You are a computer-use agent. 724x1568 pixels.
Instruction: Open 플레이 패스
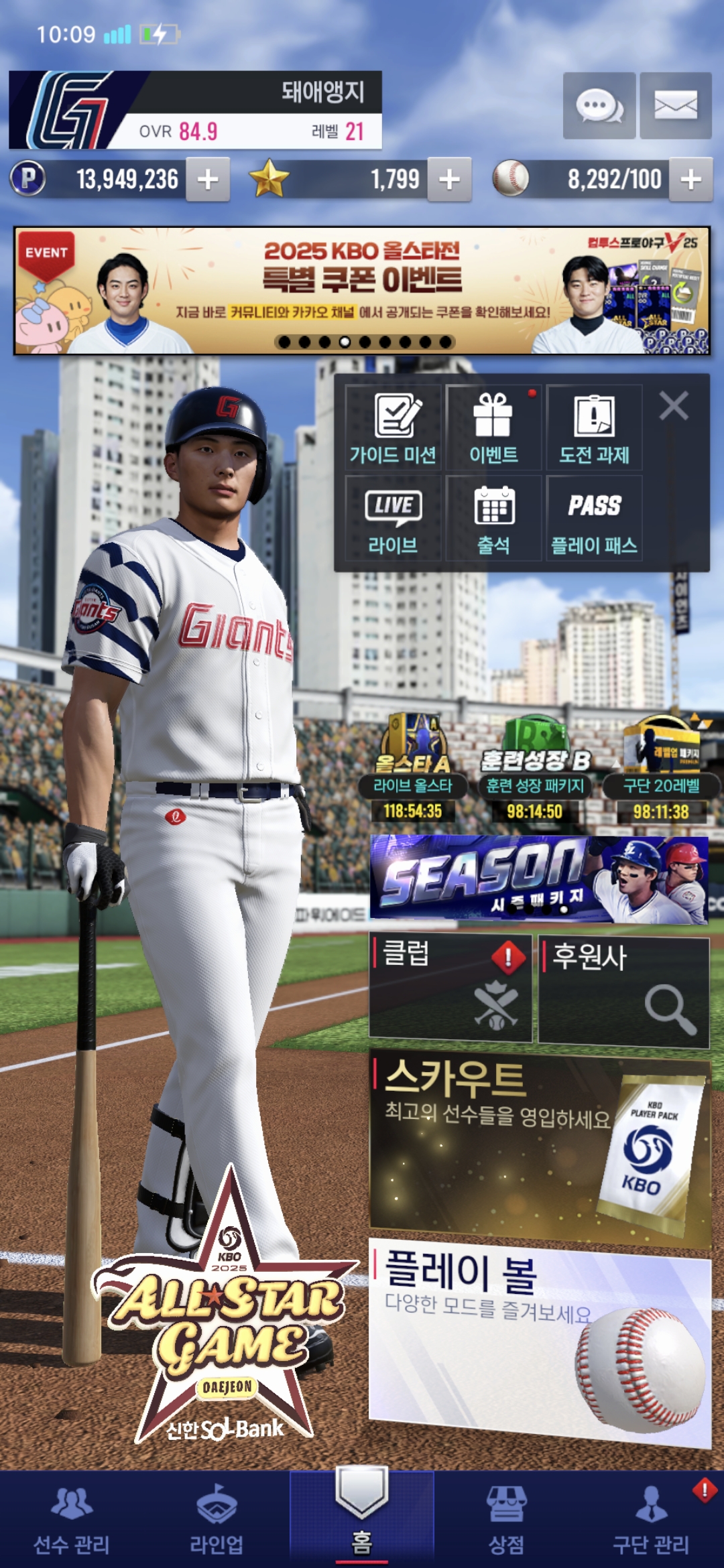(x=594, y=519)
